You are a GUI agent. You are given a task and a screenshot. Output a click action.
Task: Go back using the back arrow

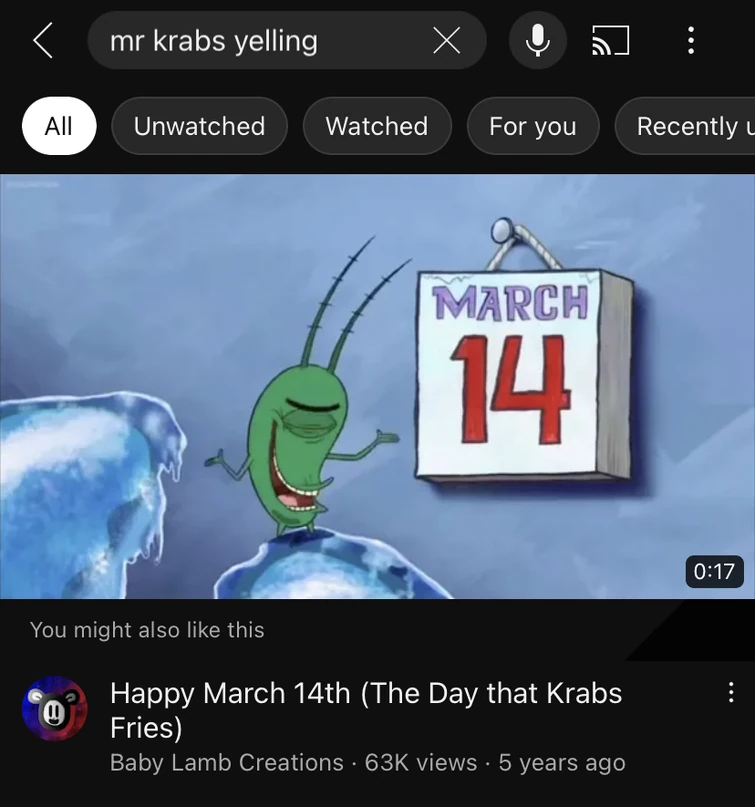pos(42,41)
